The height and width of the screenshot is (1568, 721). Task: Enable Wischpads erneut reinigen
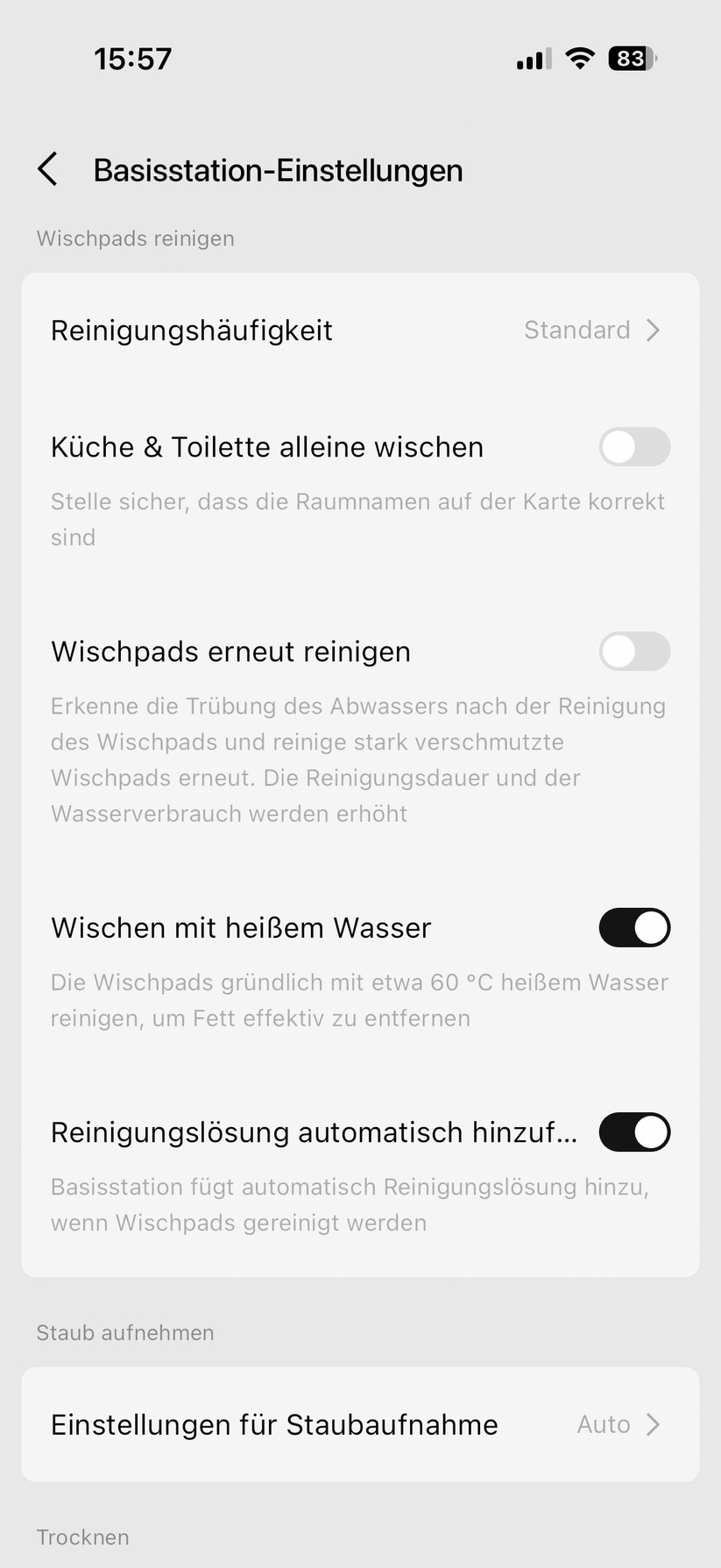coord(634,651)
